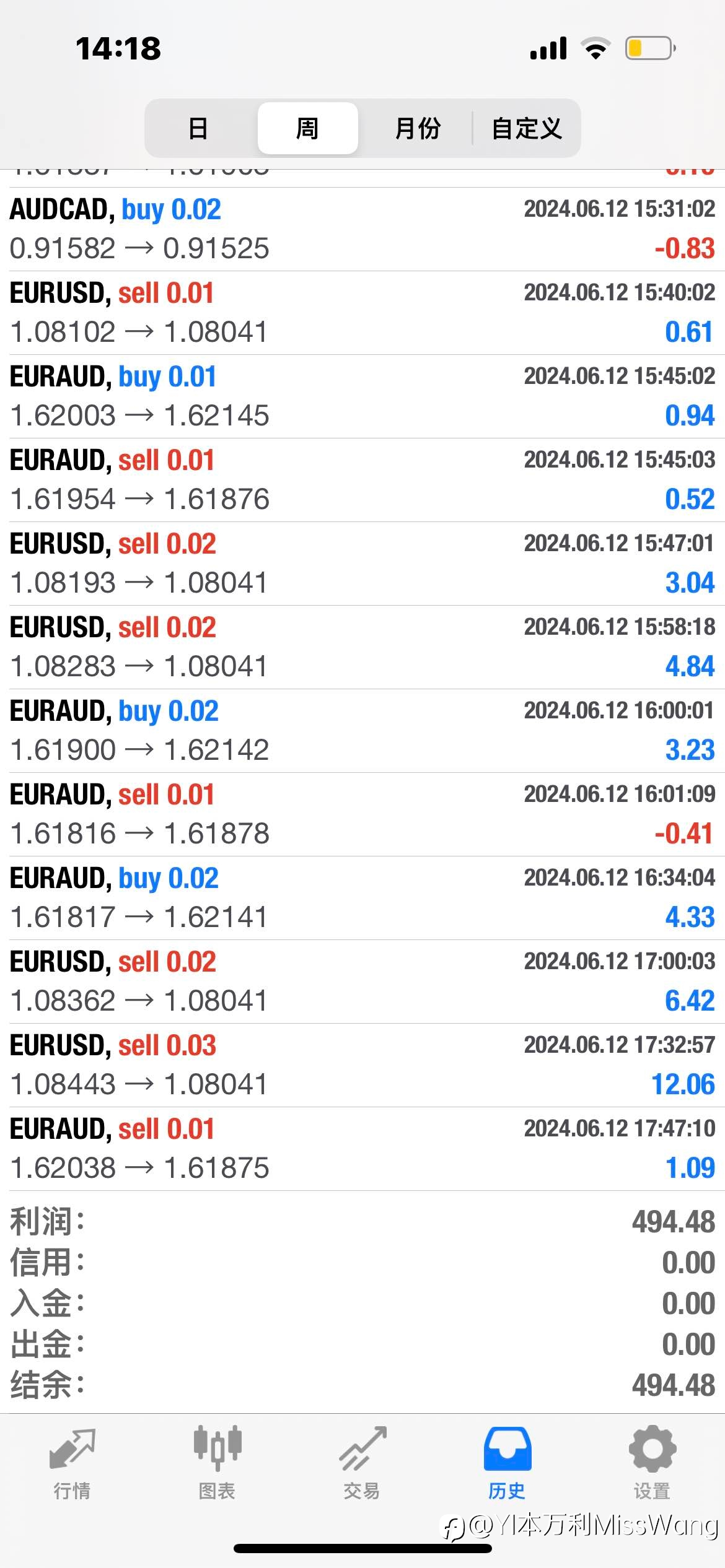Expand the AUDCAD buy 0.02 trade
725x1568 pixels.
[362, 229]
